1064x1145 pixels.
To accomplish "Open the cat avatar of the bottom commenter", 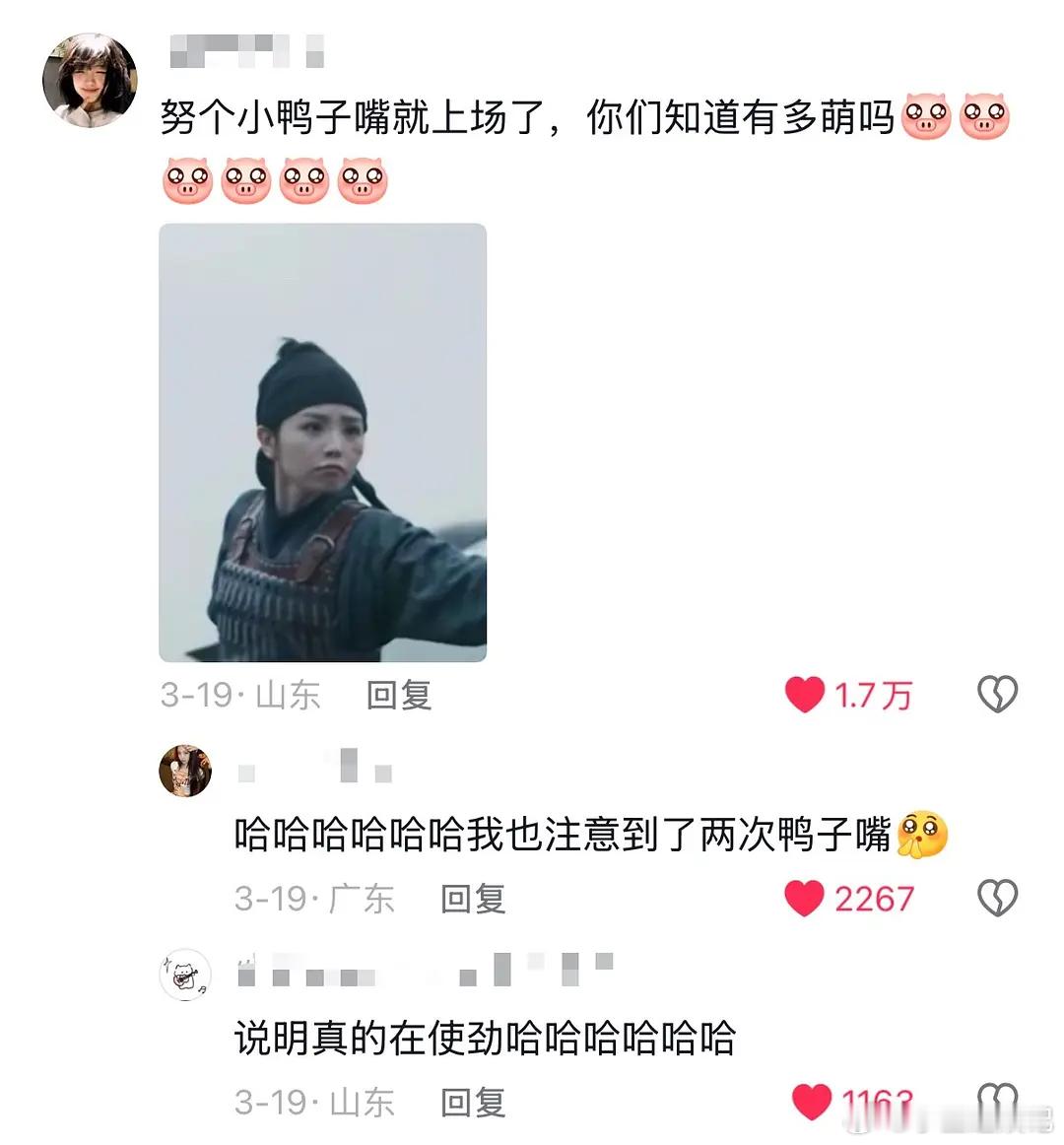I will coord(184,976).
